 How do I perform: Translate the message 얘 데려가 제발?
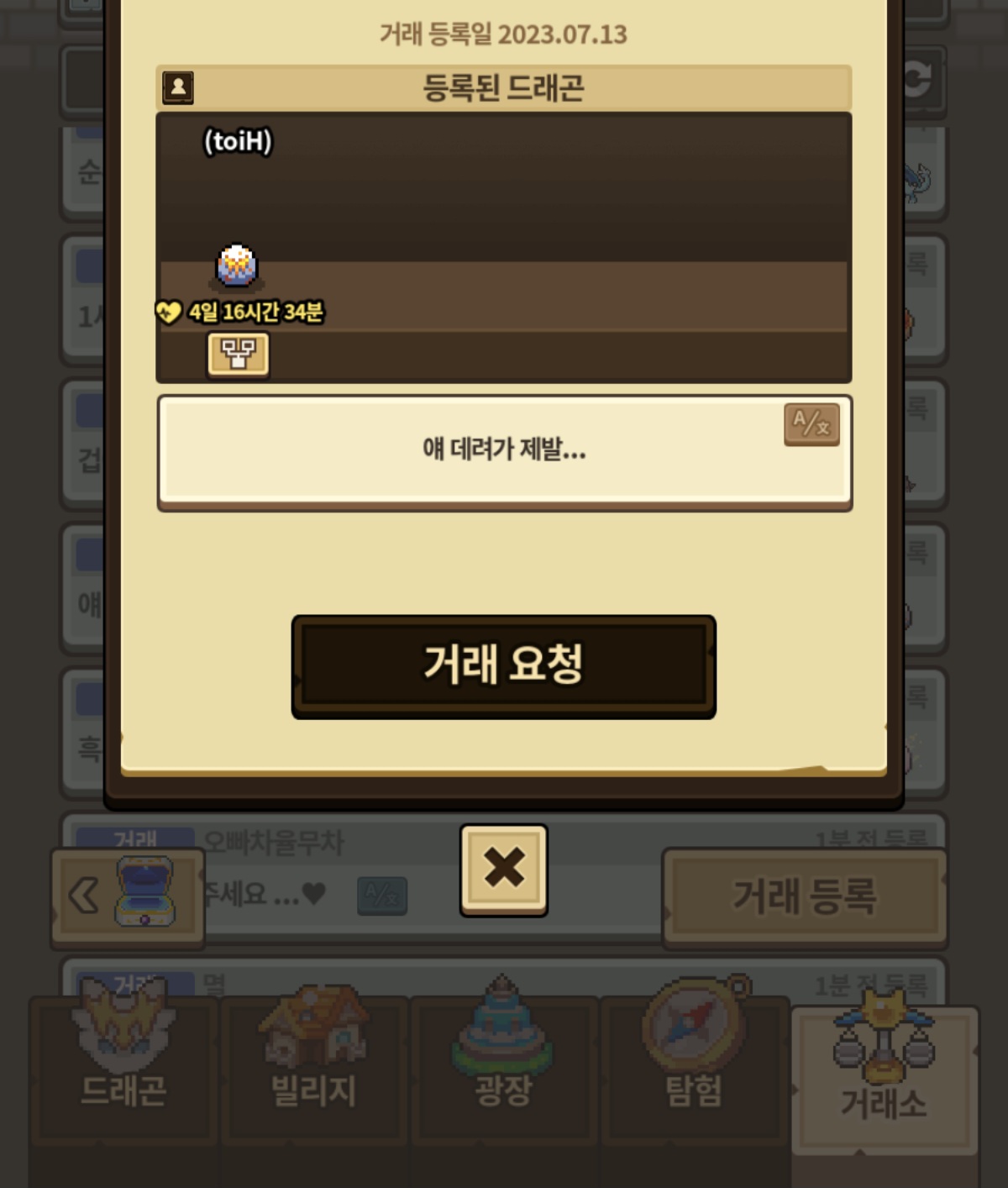coord(811,423)
